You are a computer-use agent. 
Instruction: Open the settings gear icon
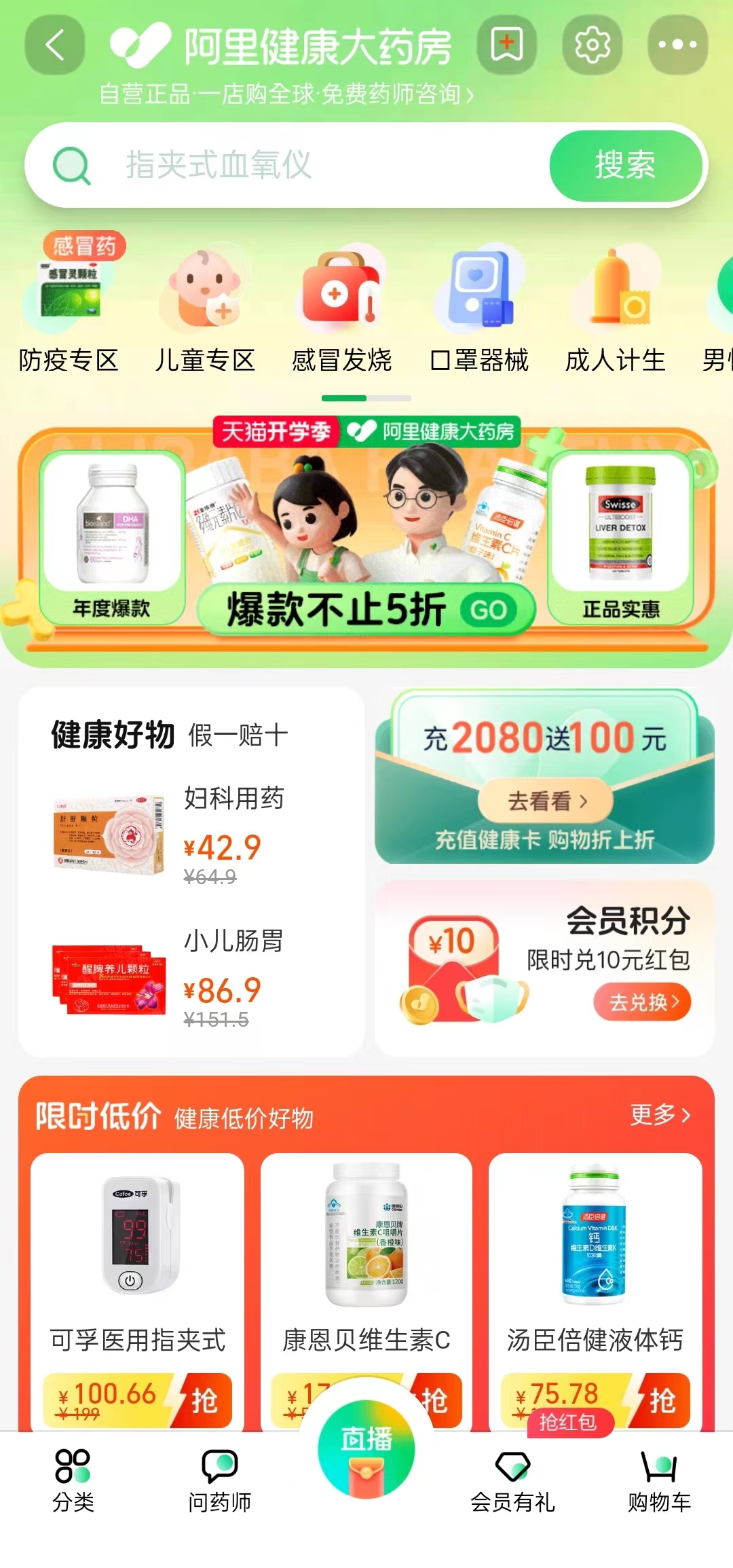coord(592,45)
